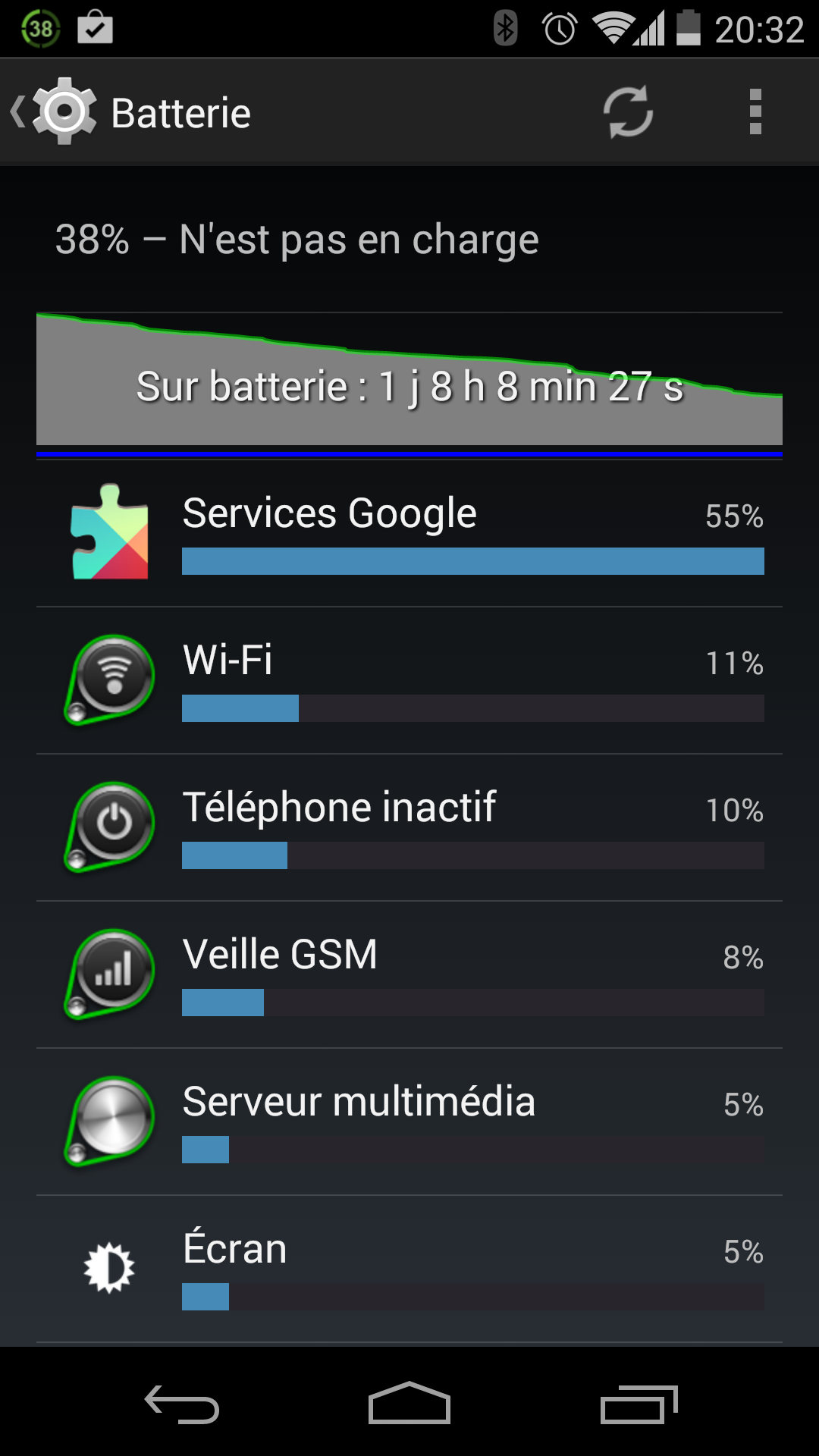Open the overflow menu
The width and height of the screenshot is (819, 1456).
[x=755, y=112]
